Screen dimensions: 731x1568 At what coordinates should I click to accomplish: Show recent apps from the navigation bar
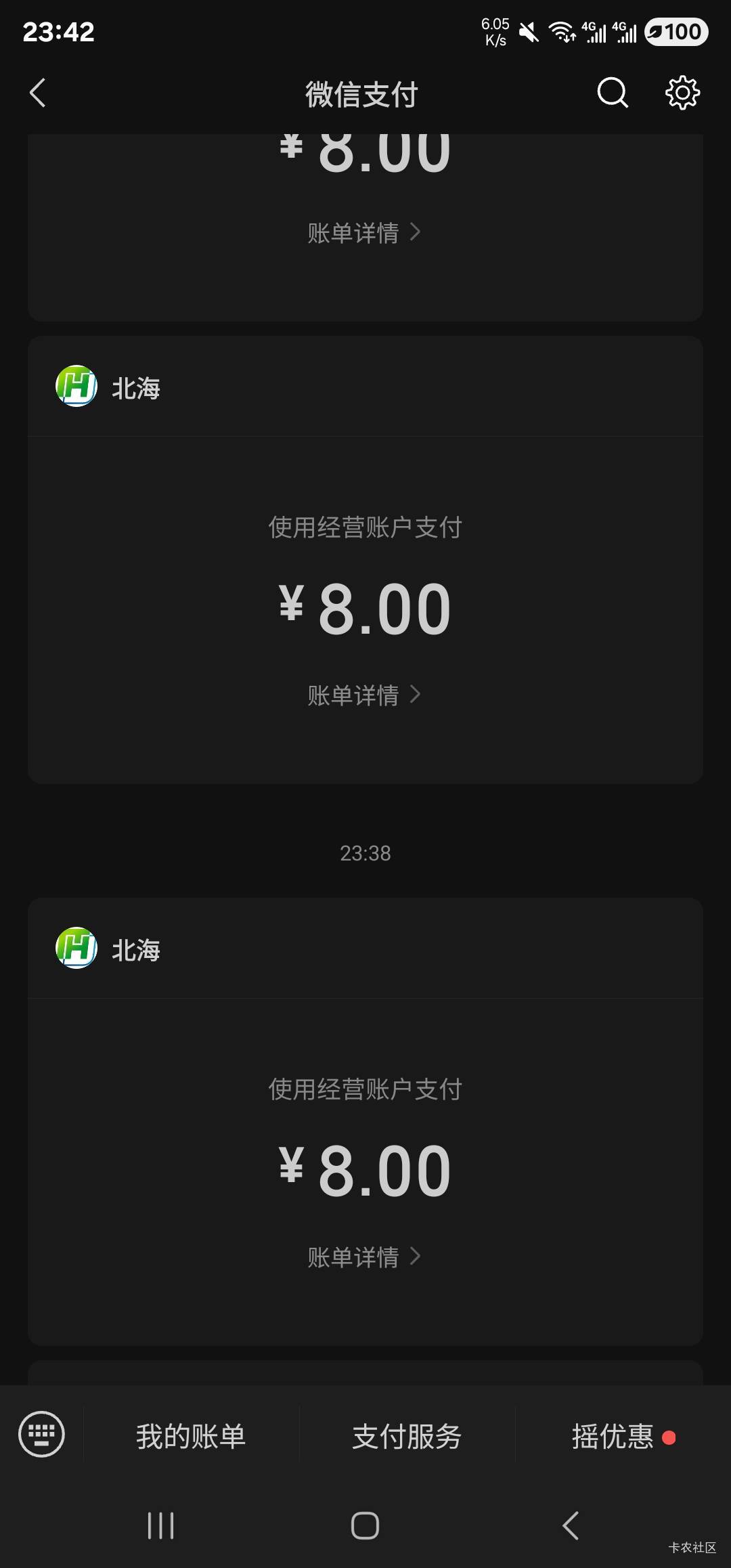pos(160,1525)
